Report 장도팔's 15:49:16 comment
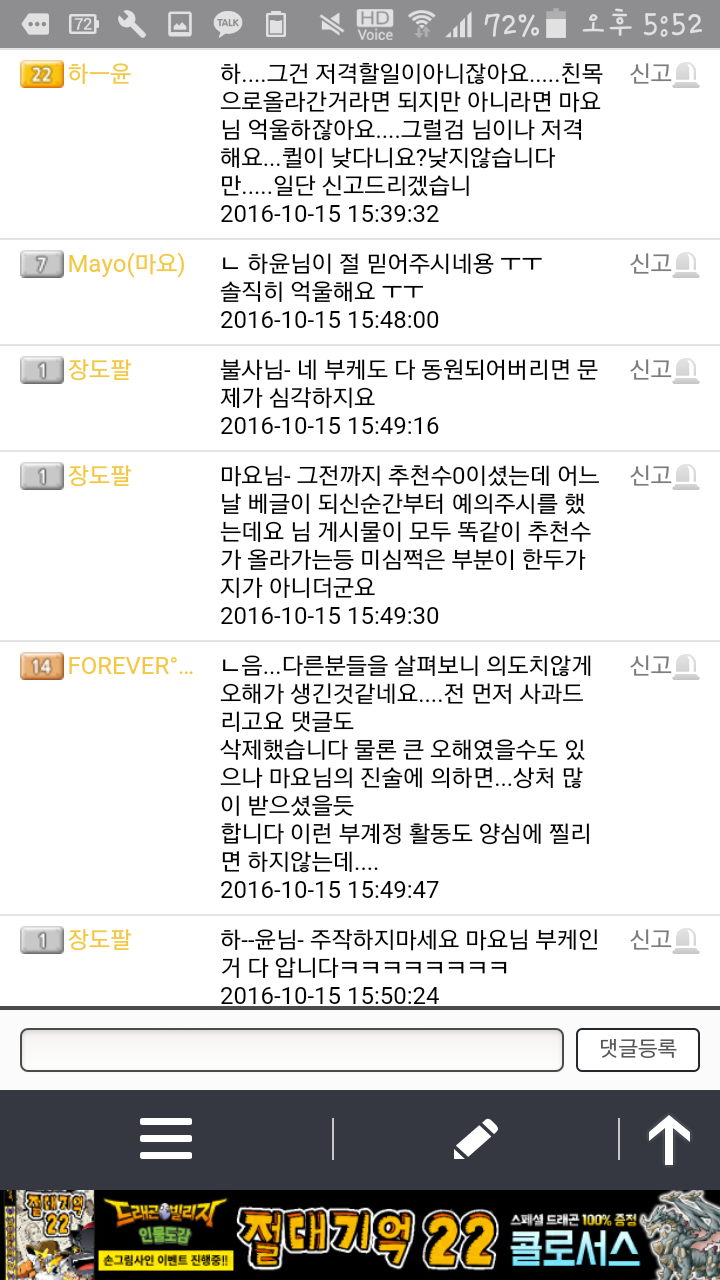Image resolution: width=720 pixels, height=1280 pixels. click(664, 370)
